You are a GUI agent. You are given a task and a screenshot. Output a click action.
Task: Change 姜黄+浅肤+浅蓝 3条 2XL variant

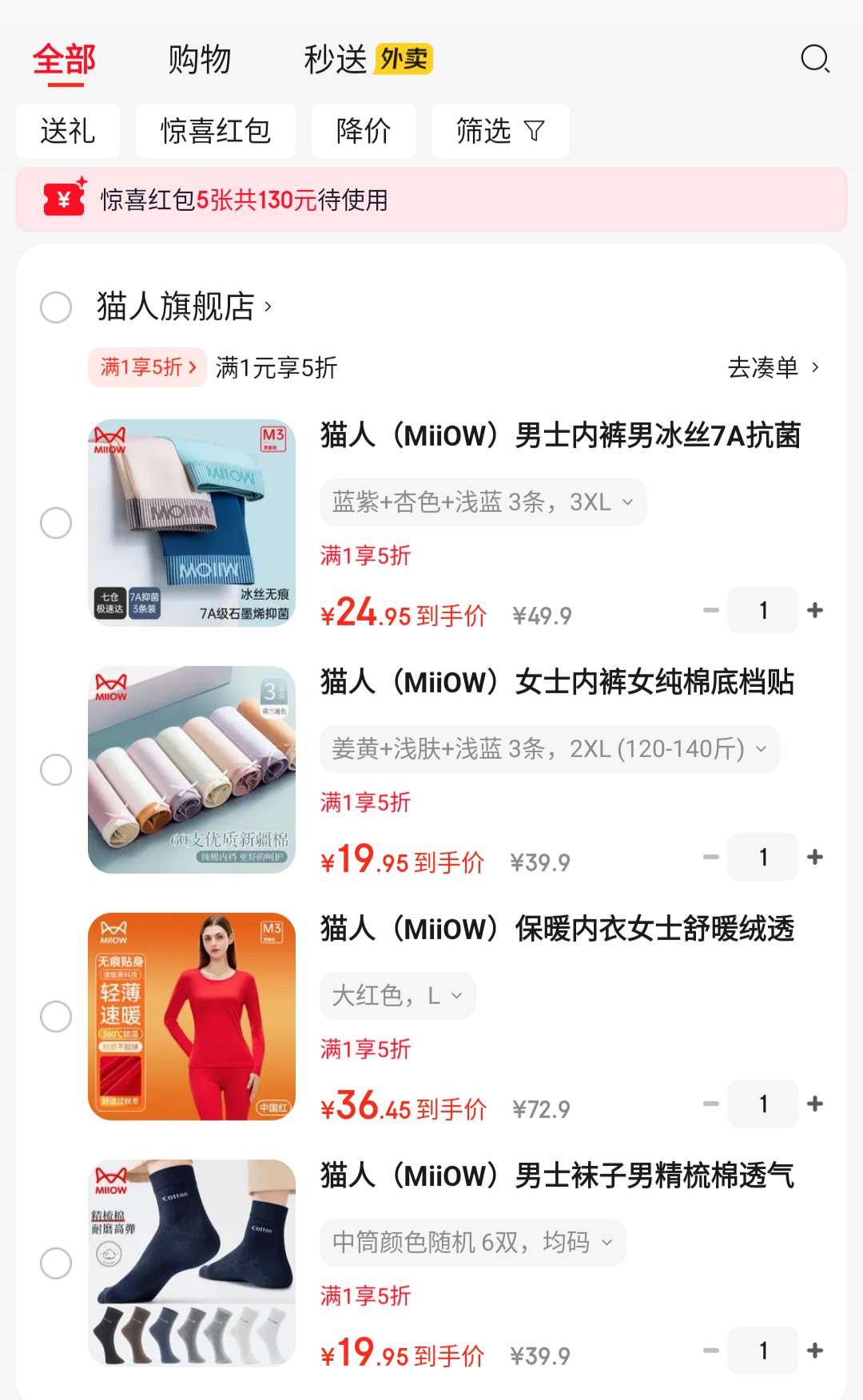coord(549,749)
